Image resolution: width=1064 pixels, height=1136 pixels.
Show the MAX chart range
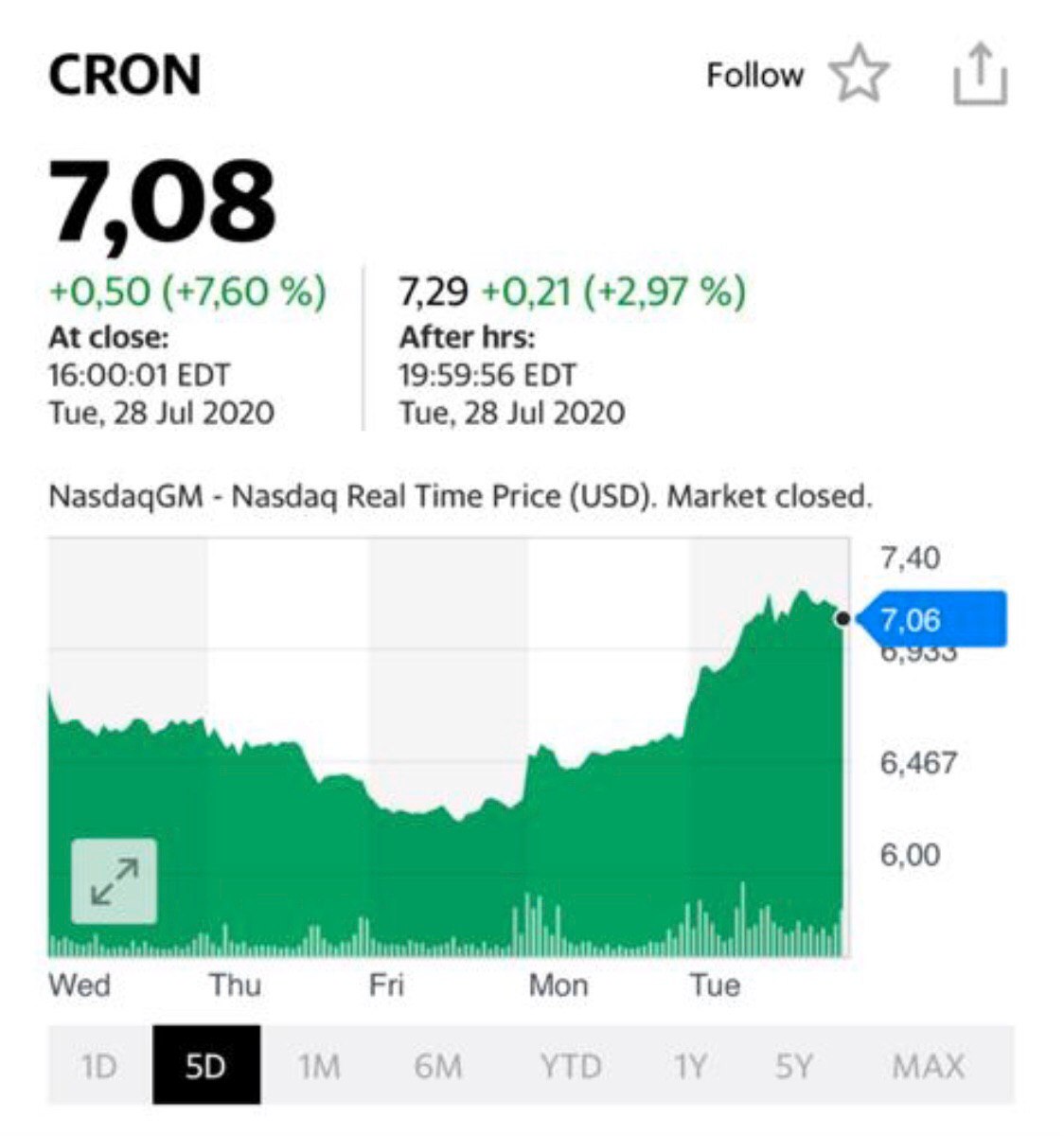(x=928, y=1066)
